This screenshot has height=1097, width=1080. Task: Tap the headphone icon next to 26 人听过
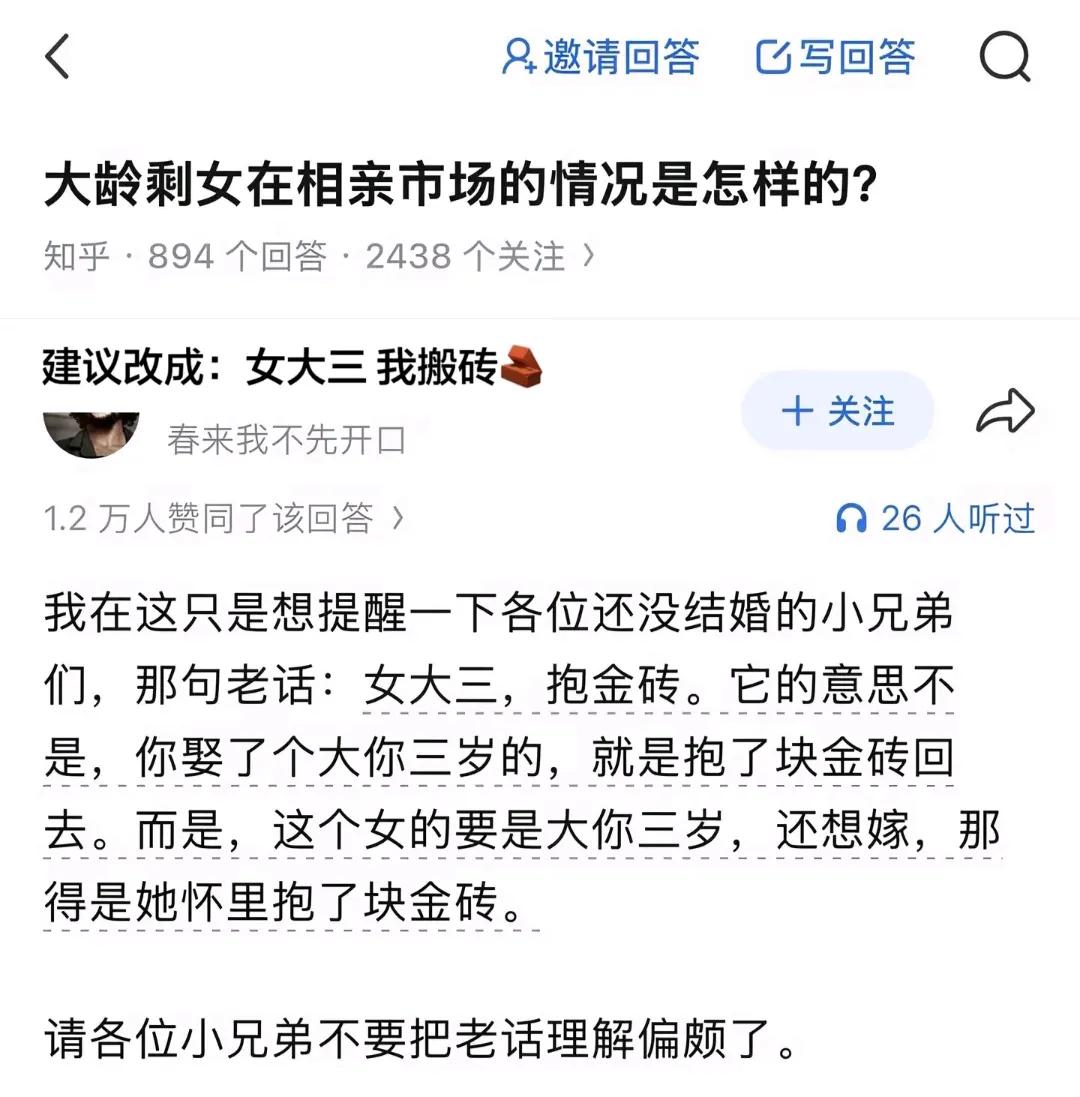click(853, 518)
